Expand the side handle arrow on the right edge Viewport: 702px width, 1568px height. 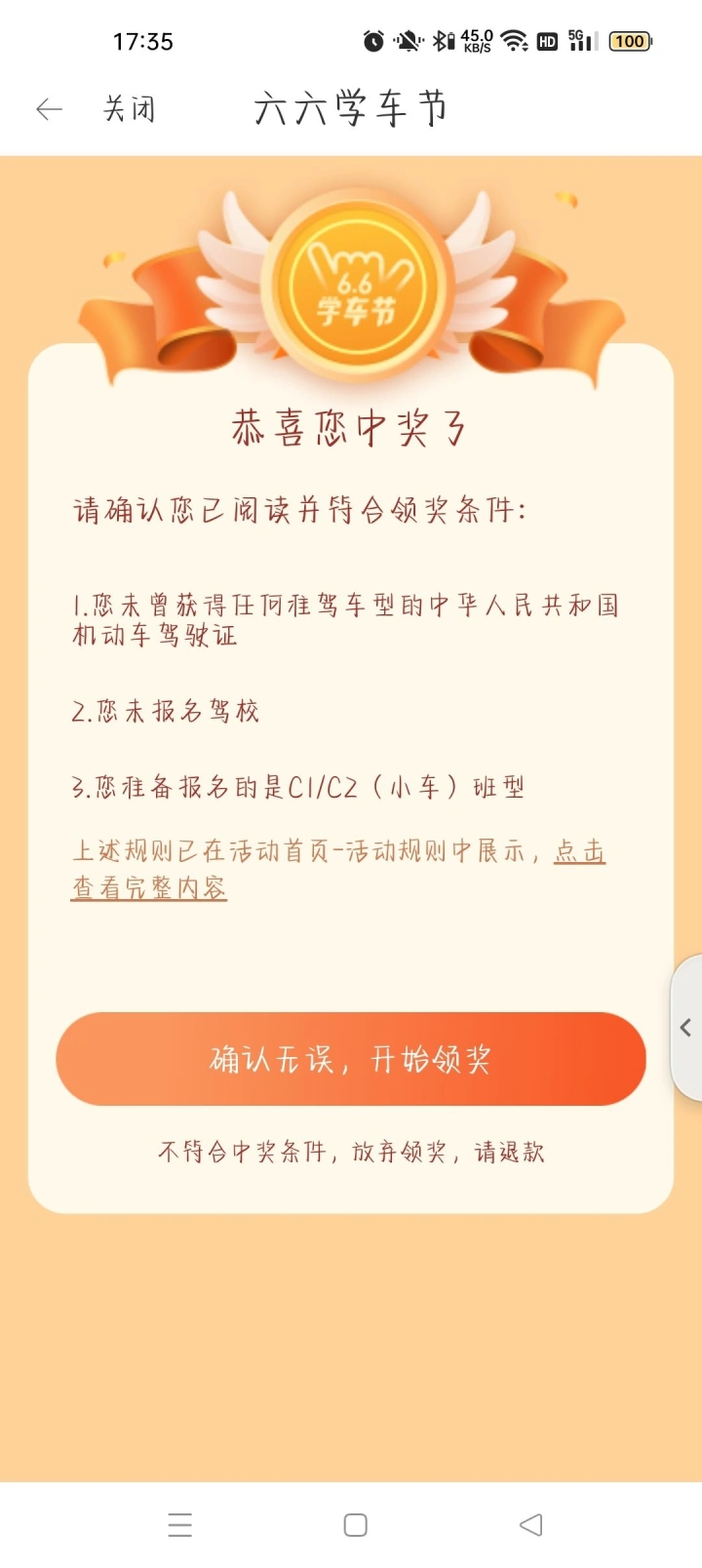click(x=686, y=1028)
